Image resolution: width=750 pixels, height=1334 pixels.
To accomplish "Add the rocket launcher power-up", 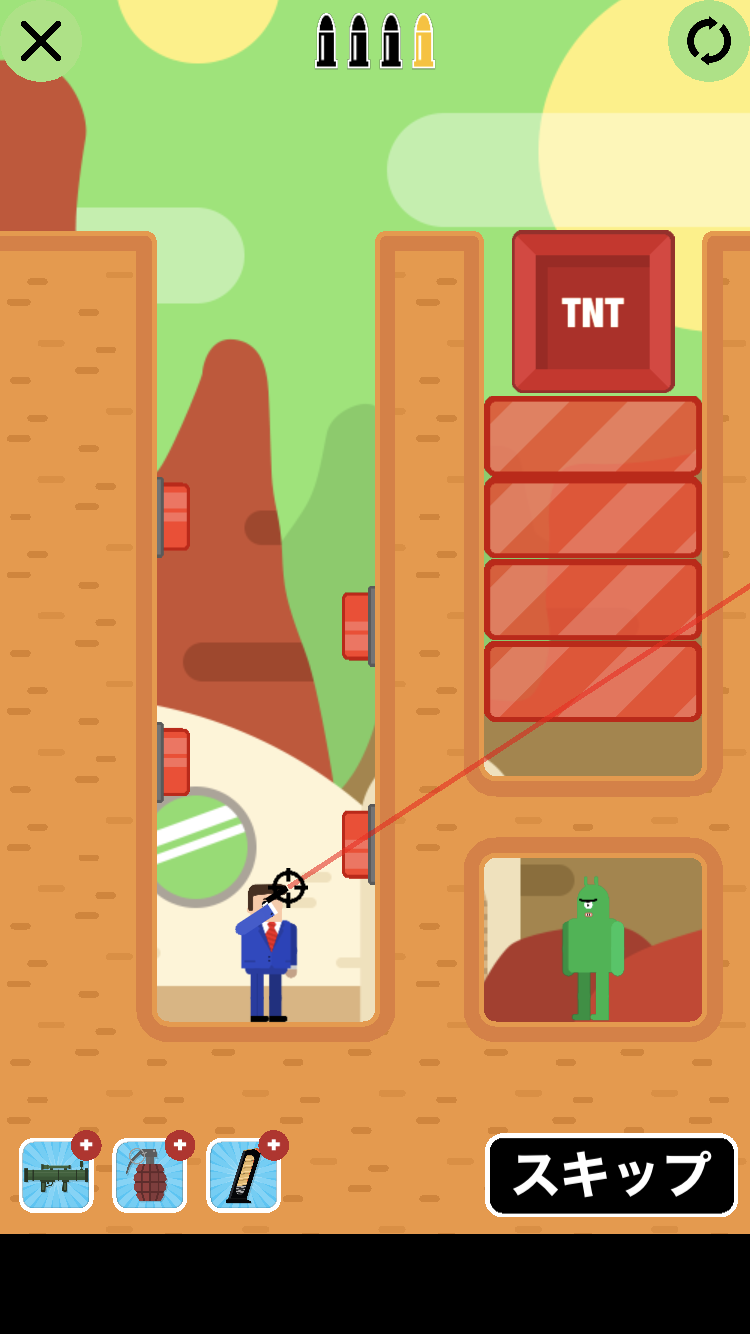I will (56, 1175).
